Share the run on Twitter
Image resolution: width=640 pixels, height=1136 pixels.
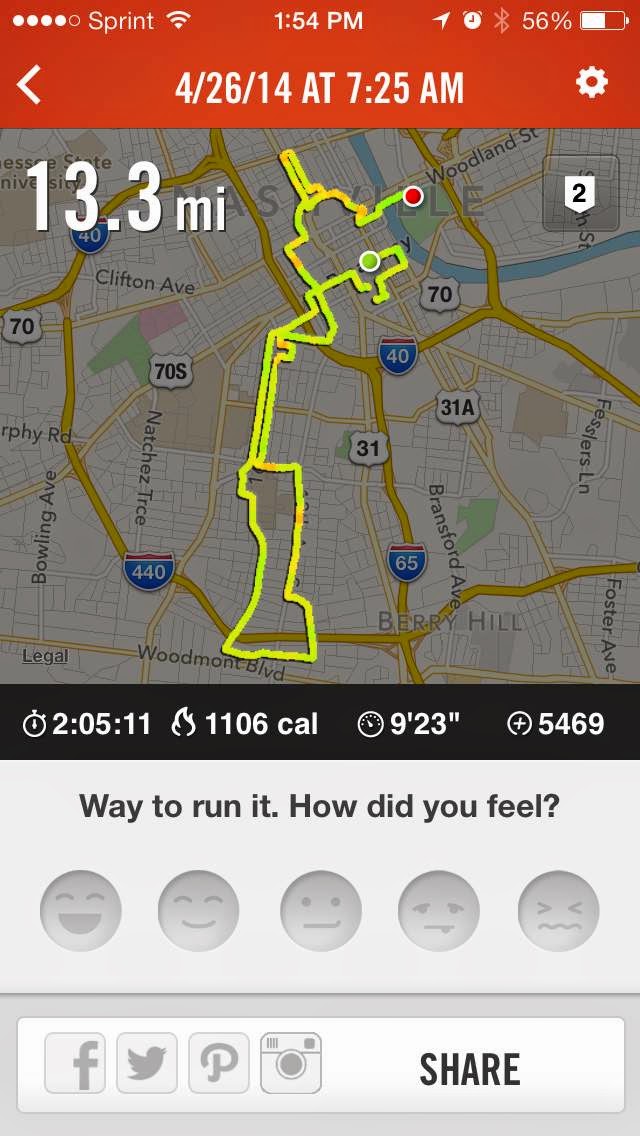tap(147, 1064)
